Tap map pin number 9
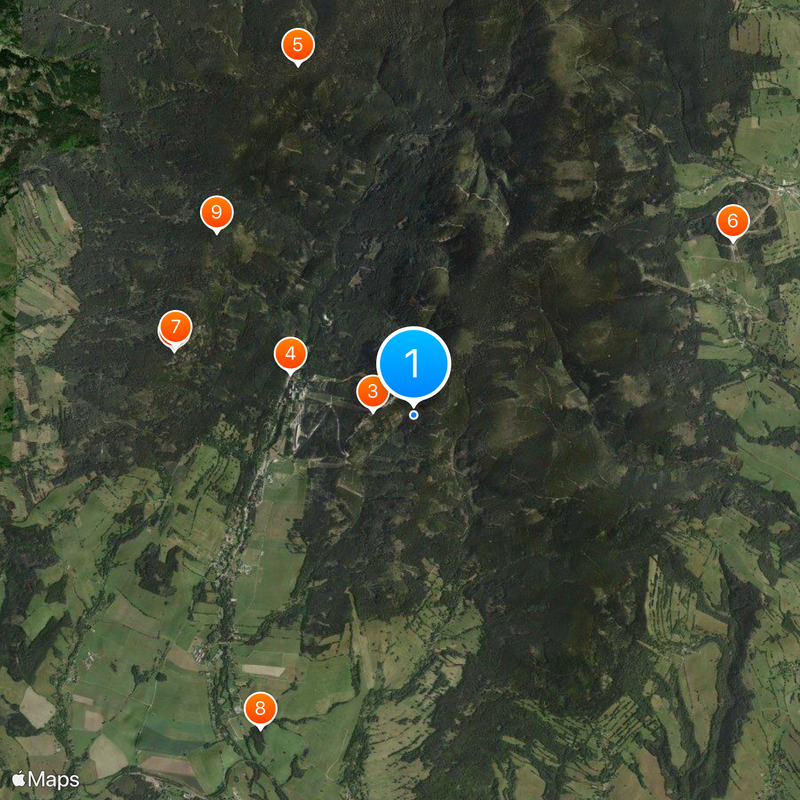 click(216, 212)
